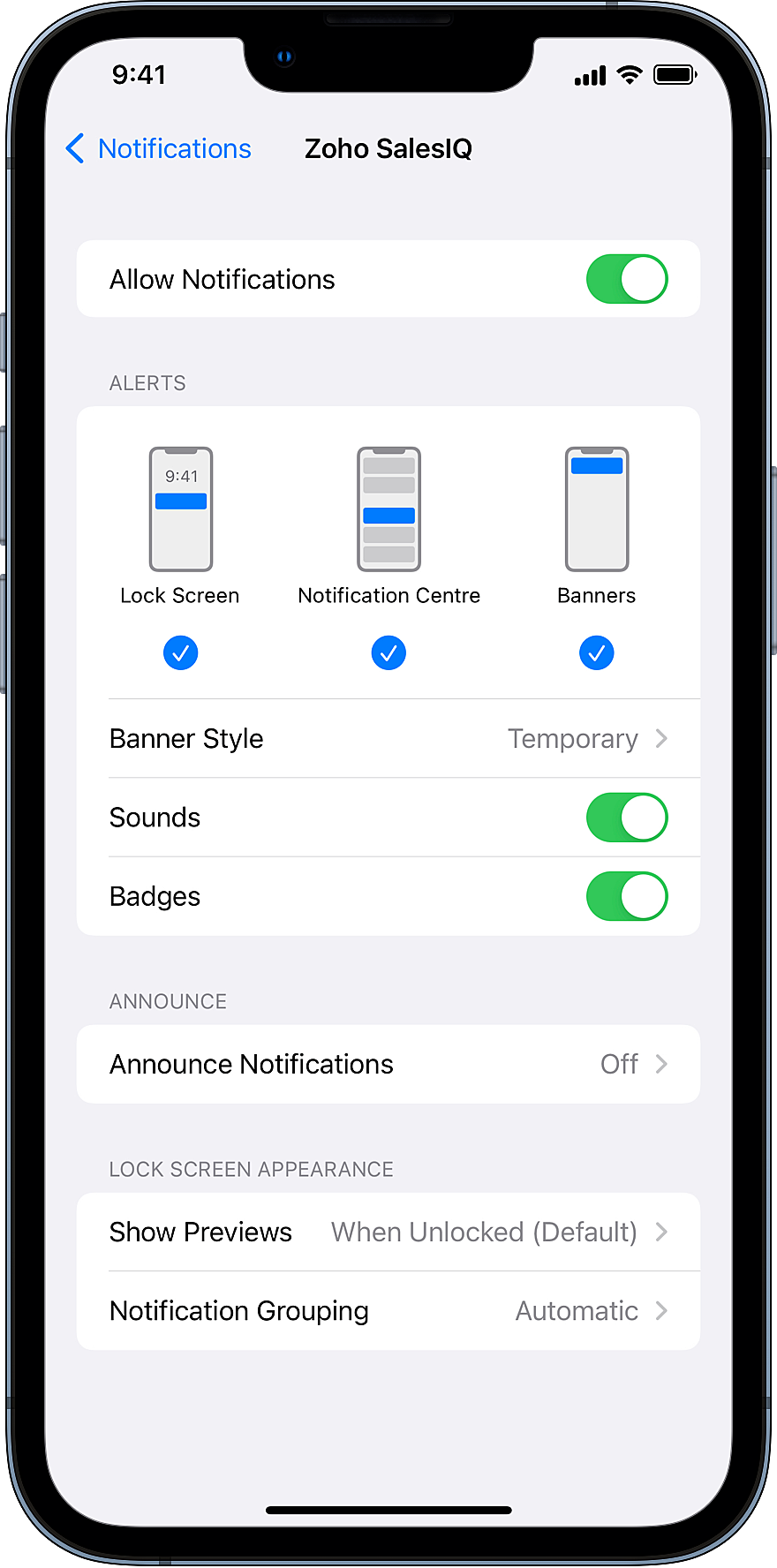This screenshot has height=1568, width=777.
Task: Go back to Notifications
Action: point(159,148)
